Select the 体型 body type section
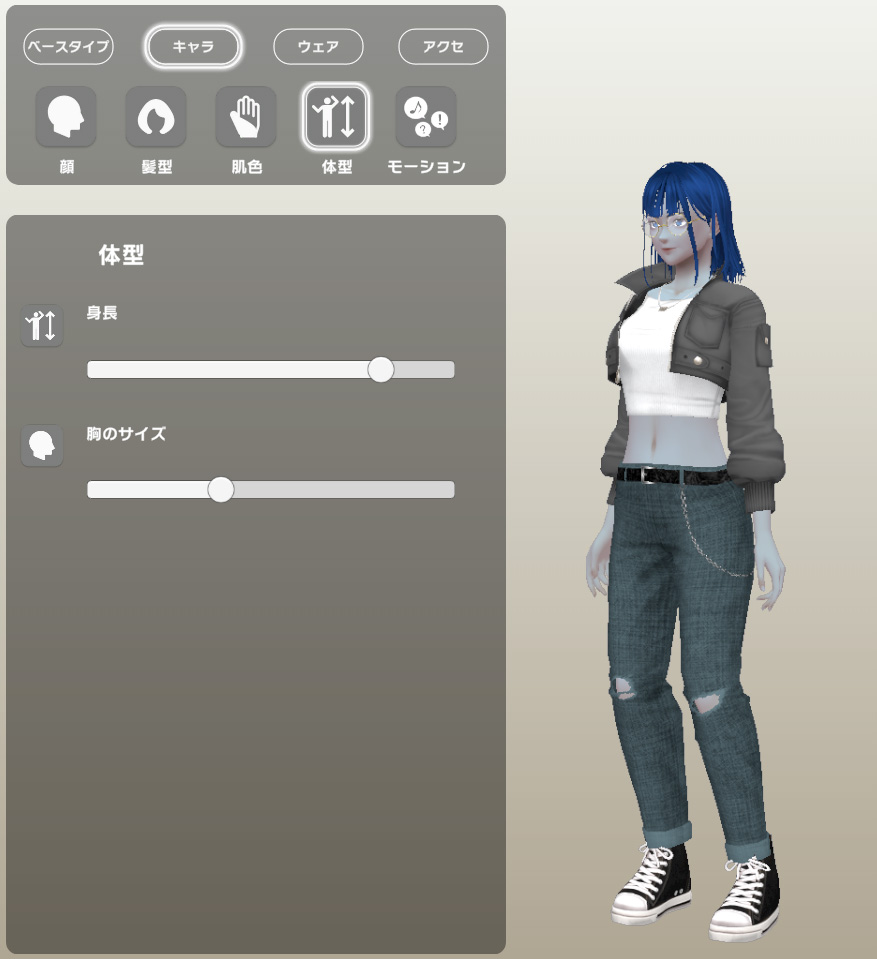 pos(336,118)
